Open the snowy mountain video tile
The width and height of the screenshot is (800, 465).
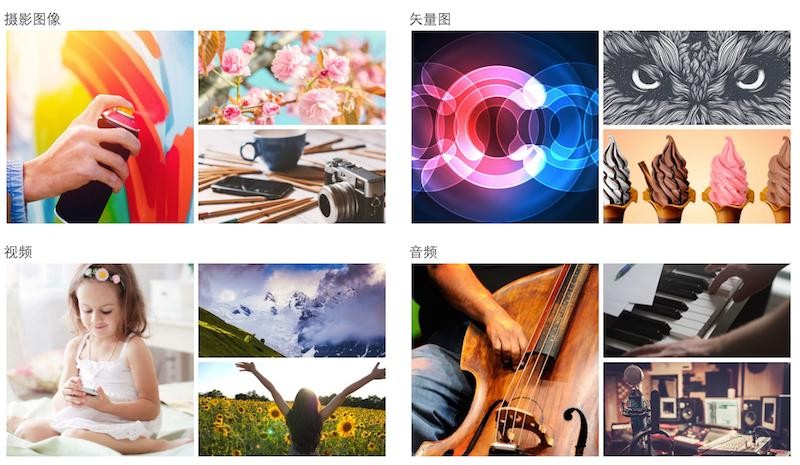291,310
